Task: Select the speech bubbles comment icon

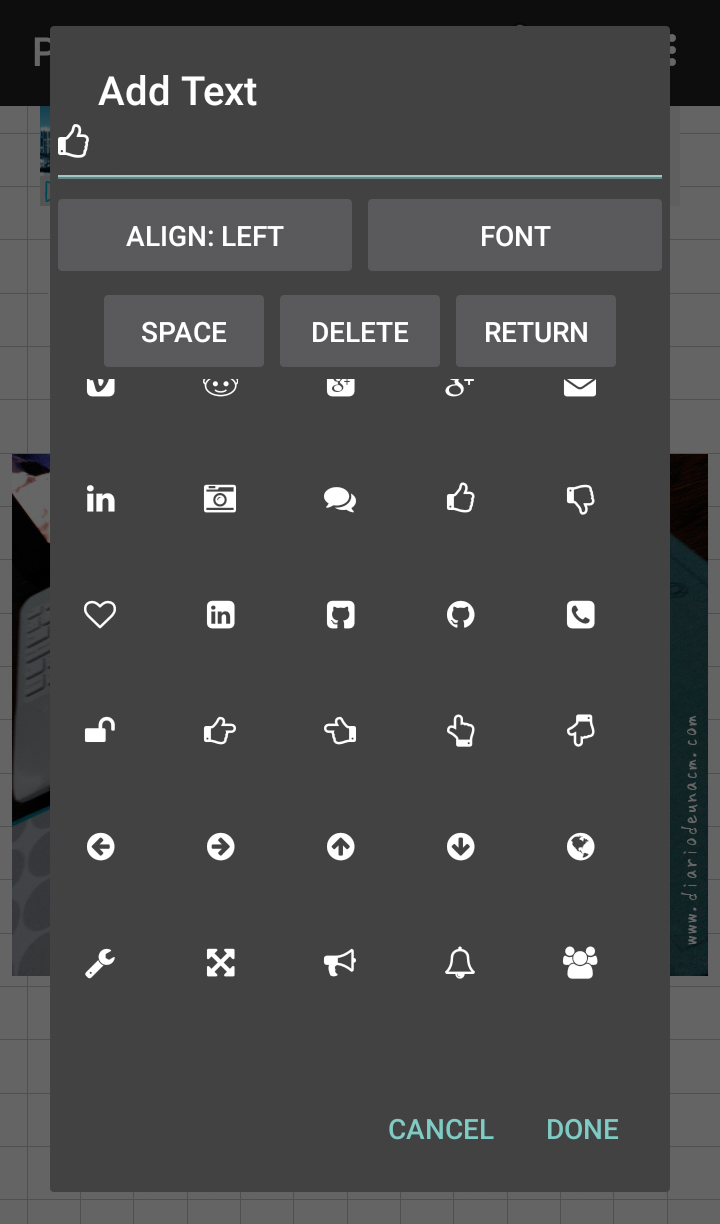Action: pos(340,498)
